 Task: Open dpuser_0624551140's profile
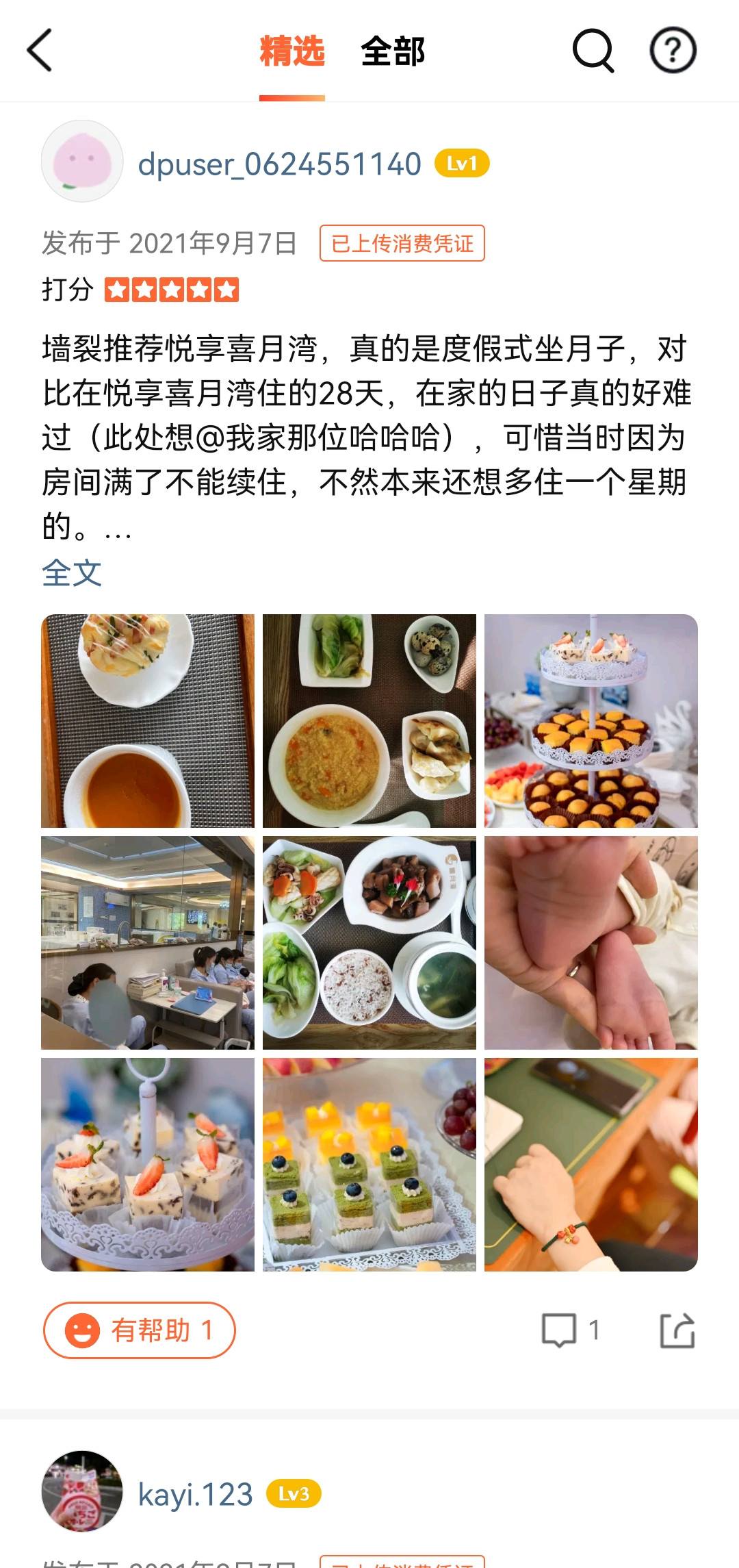pyautogui.click(x=279, y=164)
